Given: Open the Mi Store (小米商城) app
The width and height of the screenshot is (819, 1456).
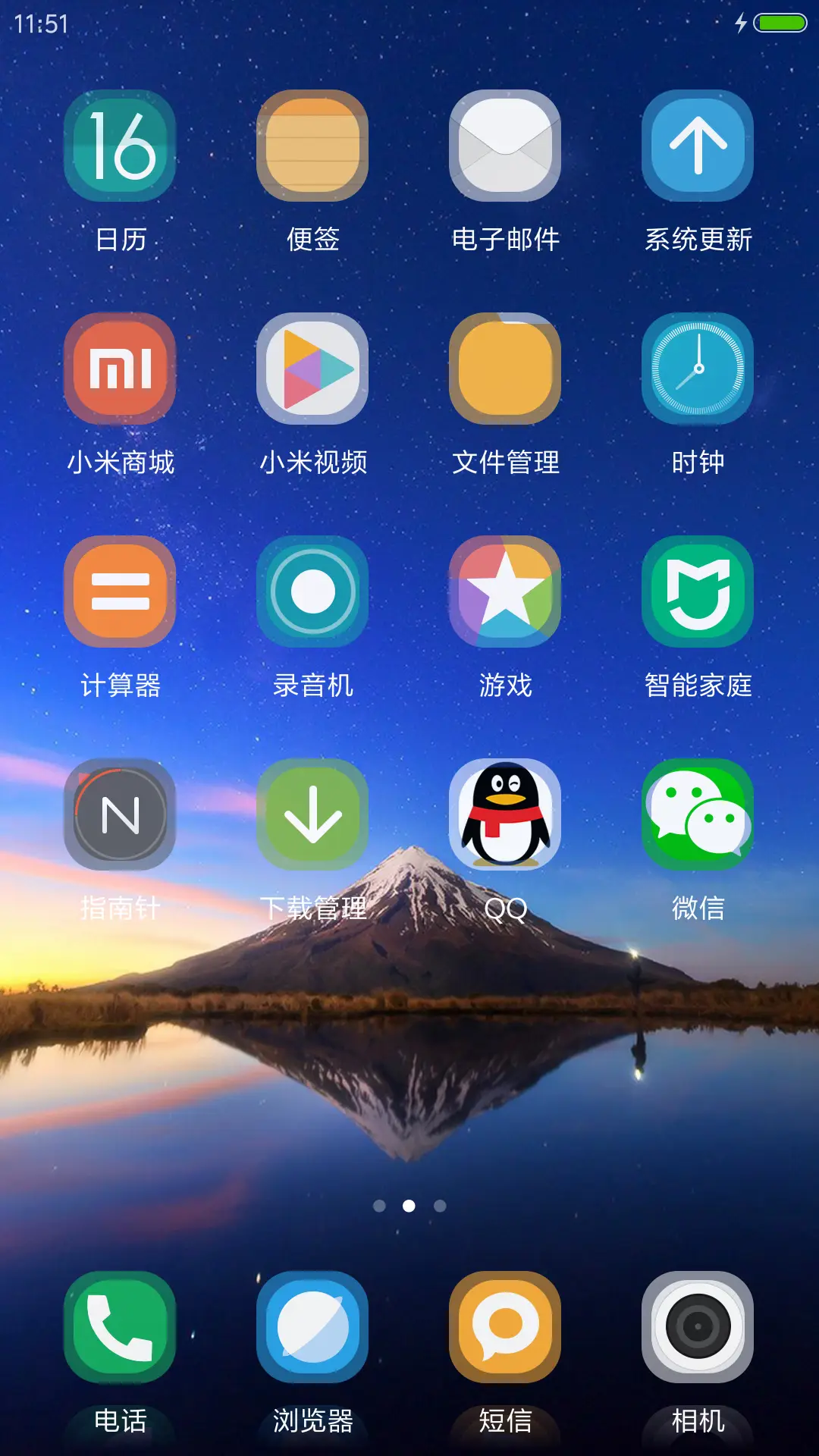Looking at the screenshot, I should (120, 369).
